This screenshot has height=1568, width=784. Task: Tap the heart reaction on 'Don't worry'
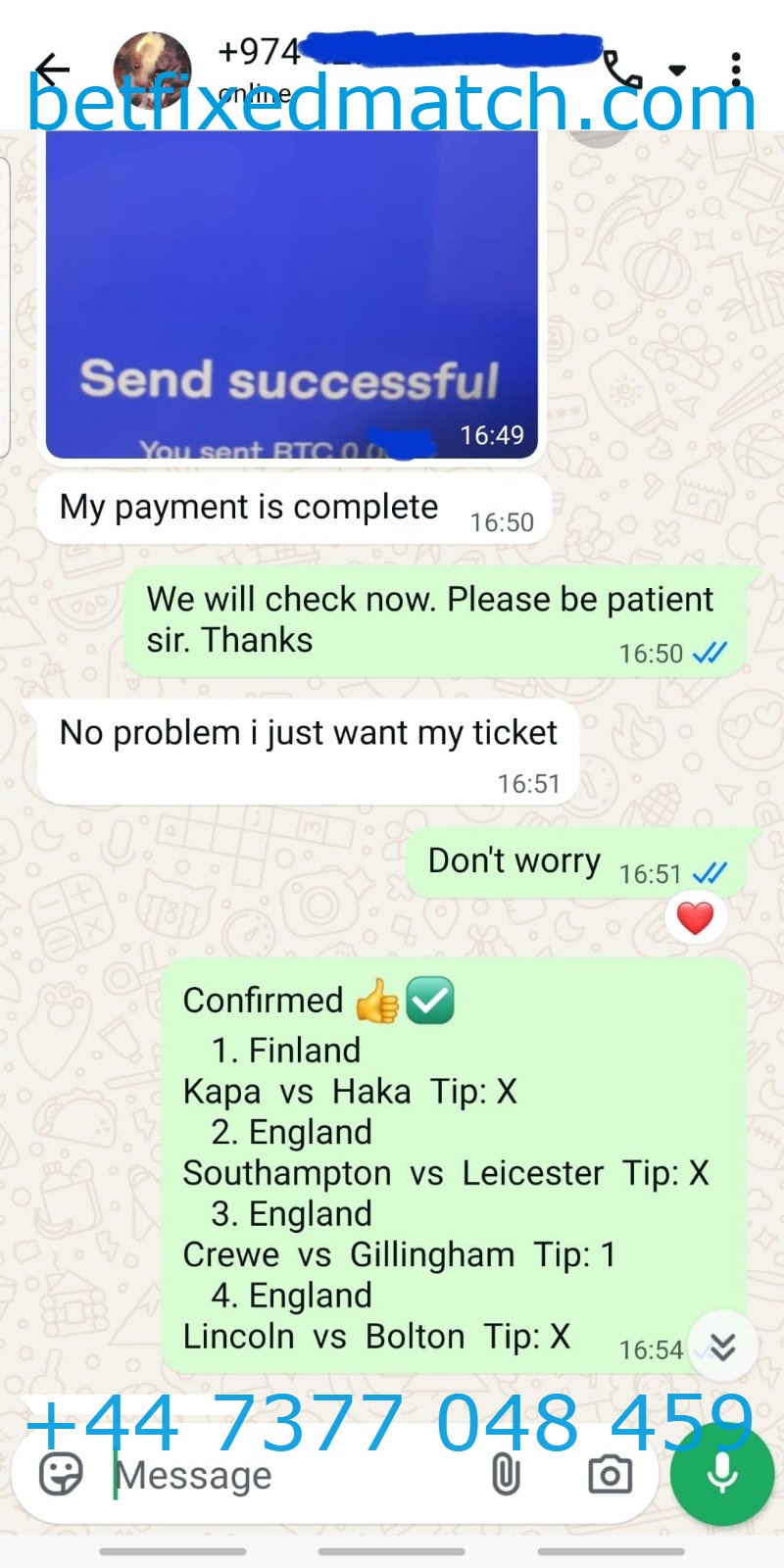pyautogui.click(x=695, y=918)
